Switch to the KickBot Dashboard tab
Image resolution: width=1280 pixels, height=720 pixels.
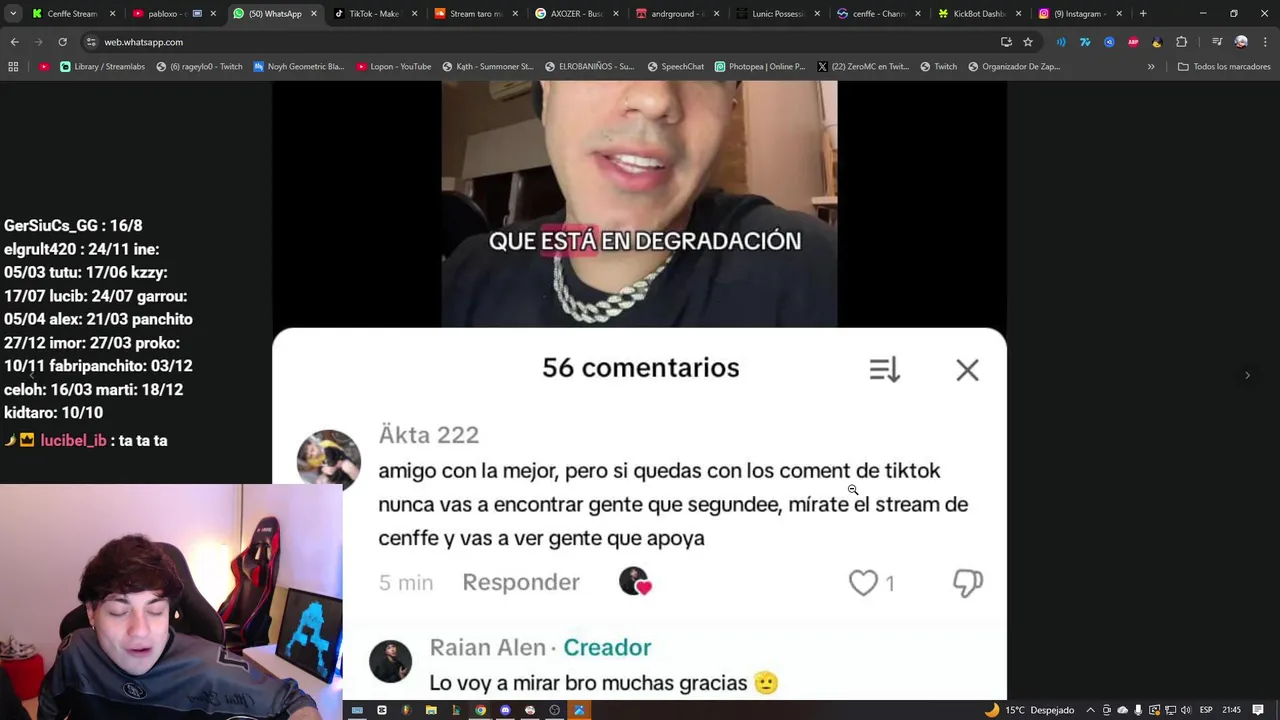977,14
